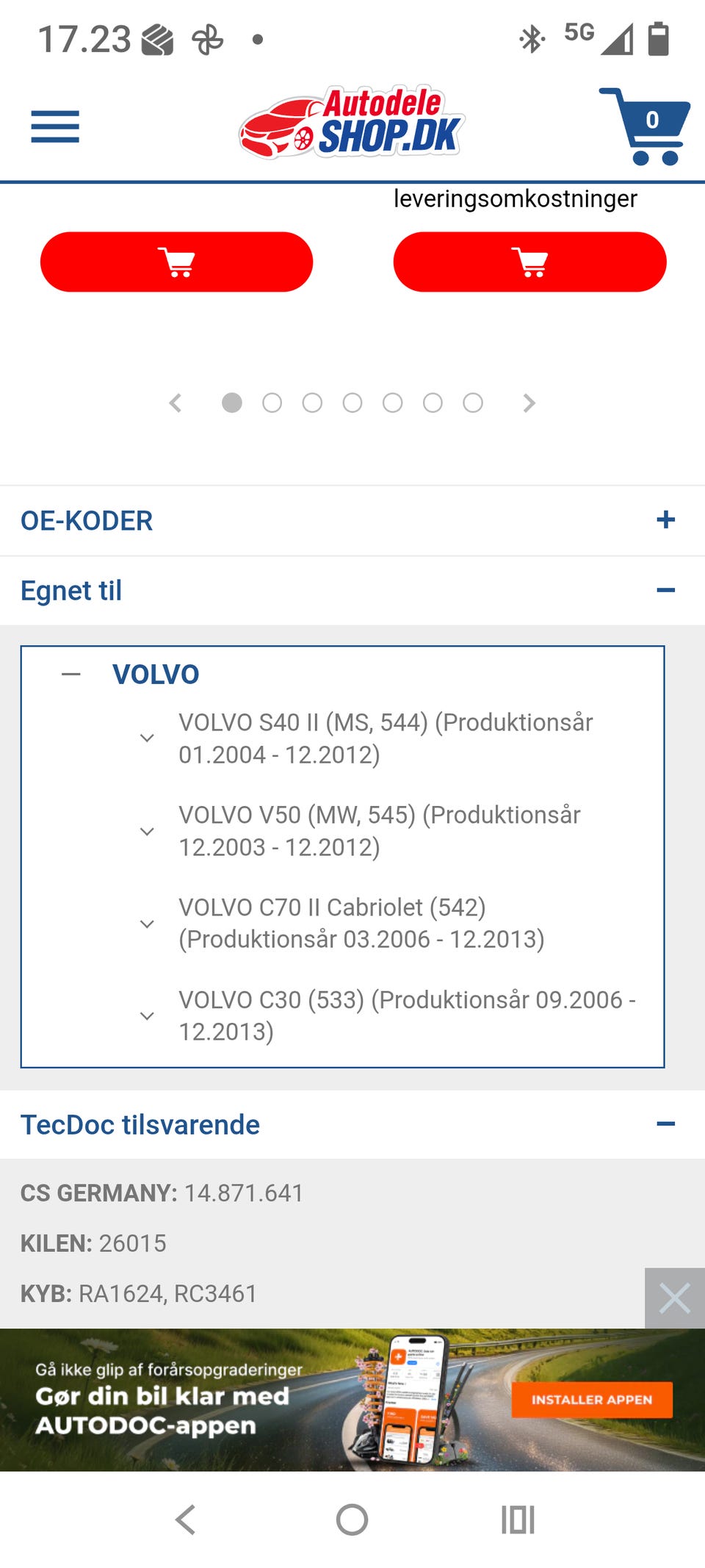Dismiss the AUTODOC app banner with X
Image resolution: width=705 pixels, height=1568 pixels.
(x=674, y=1298)
